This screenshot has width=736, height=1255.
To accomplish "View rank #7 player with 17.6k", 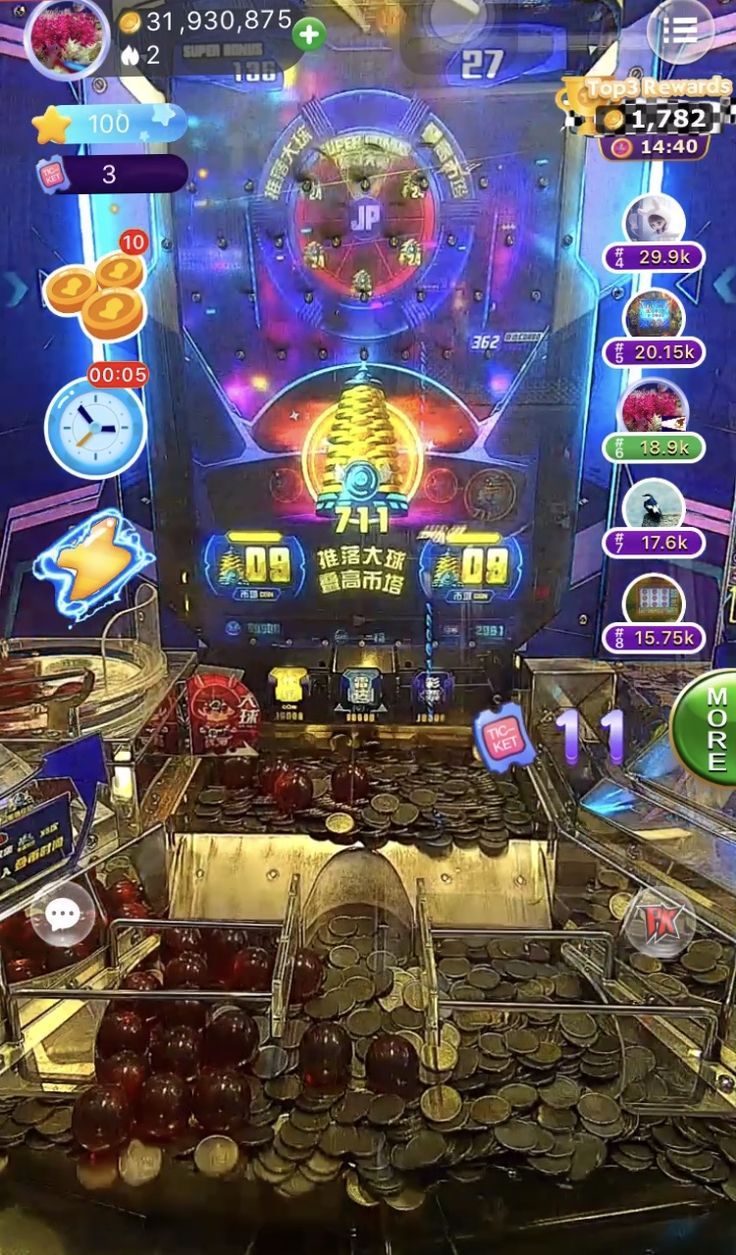I will (x=654, y=517).
